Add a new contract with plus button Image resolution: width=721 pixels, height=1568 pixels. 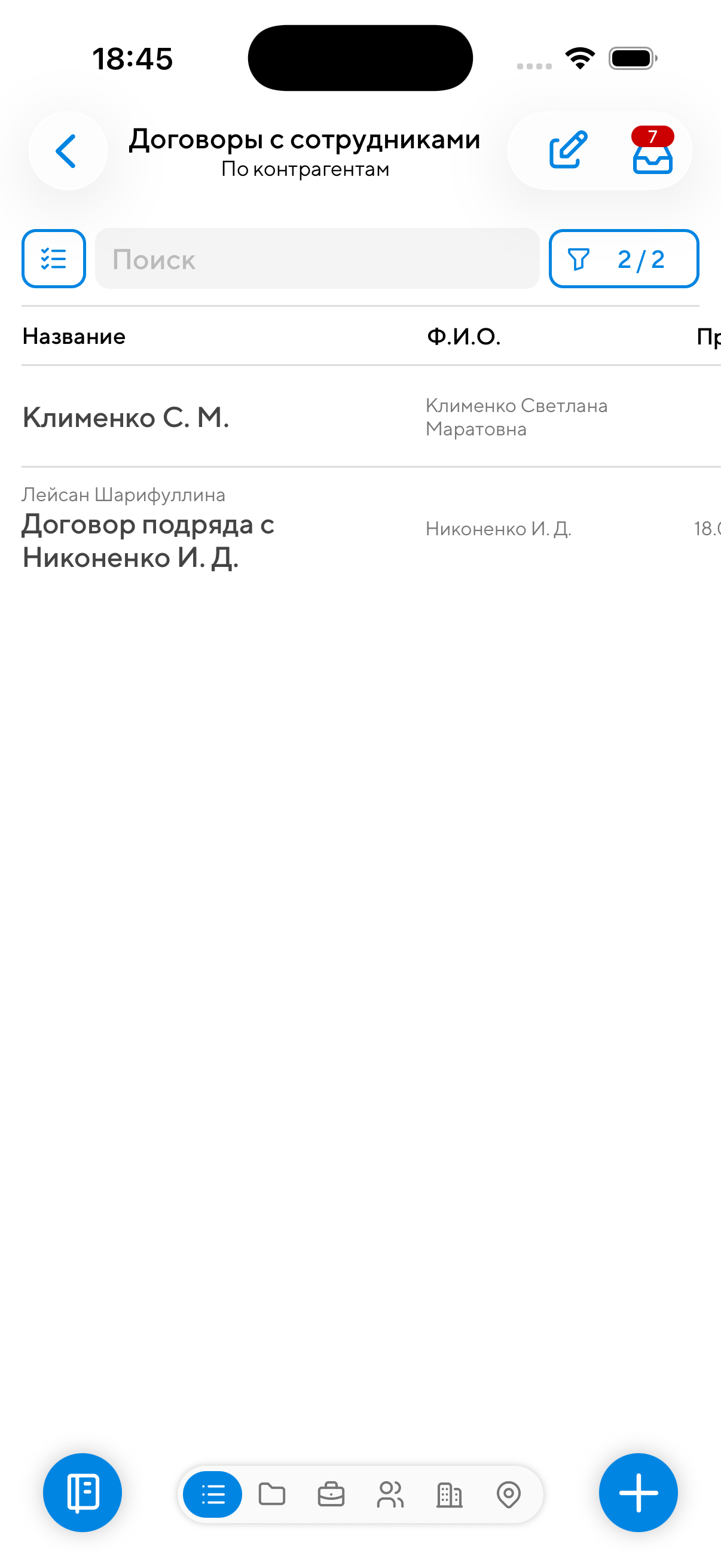coord(638,1493)
